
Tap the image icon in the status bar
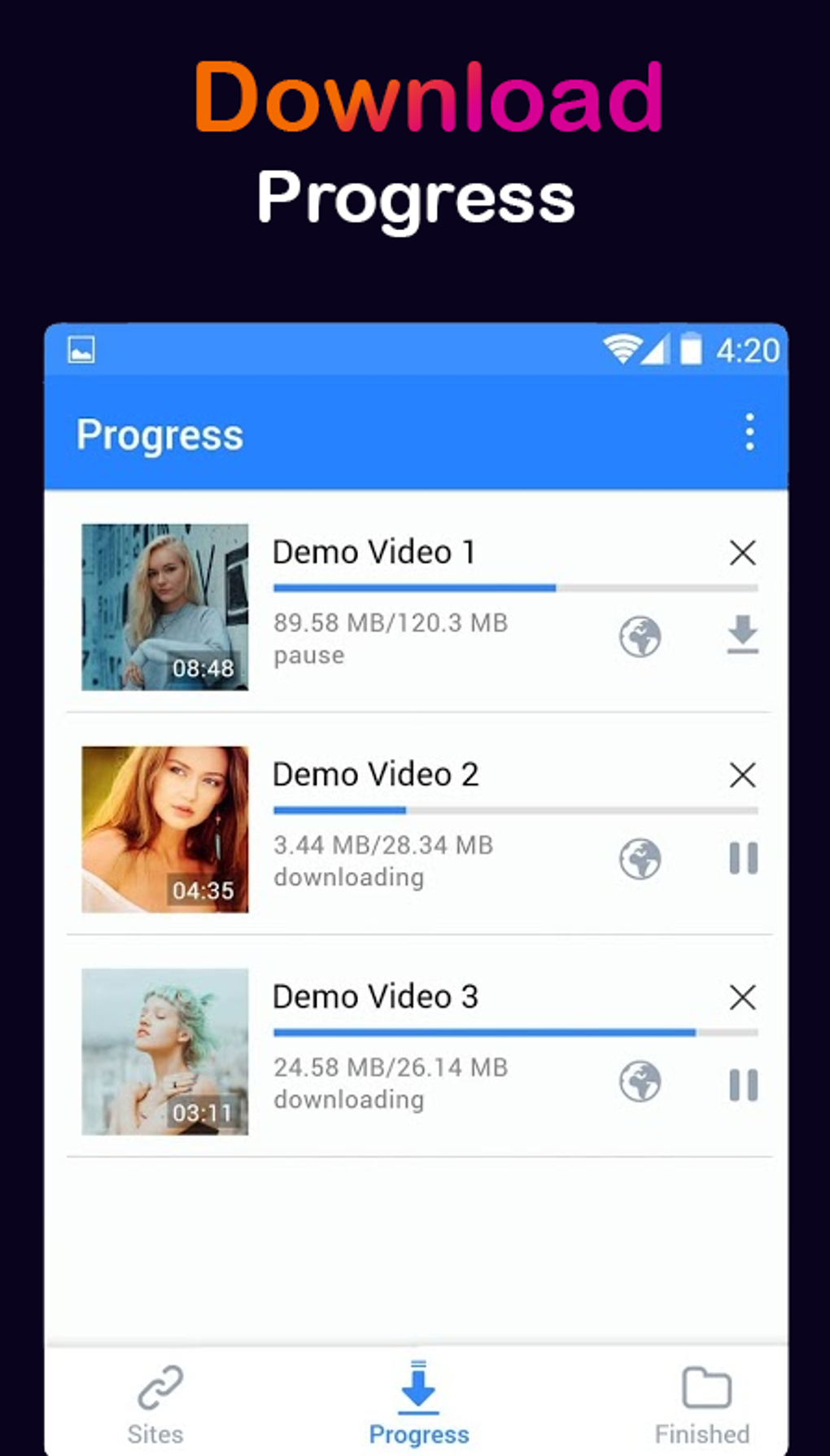coord(79,350)
